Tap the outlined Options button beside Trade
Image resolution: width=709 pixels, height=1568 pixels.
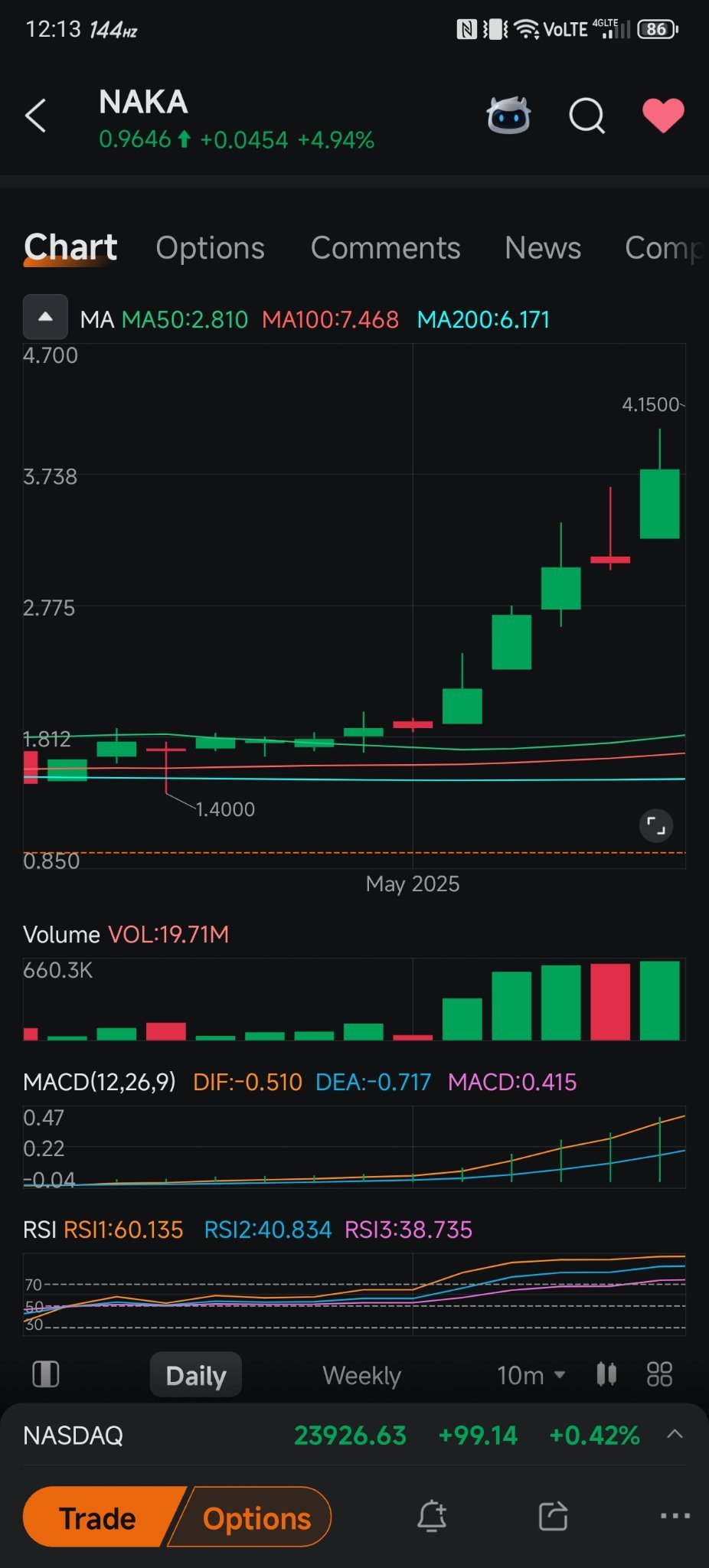pos(256,1517)
